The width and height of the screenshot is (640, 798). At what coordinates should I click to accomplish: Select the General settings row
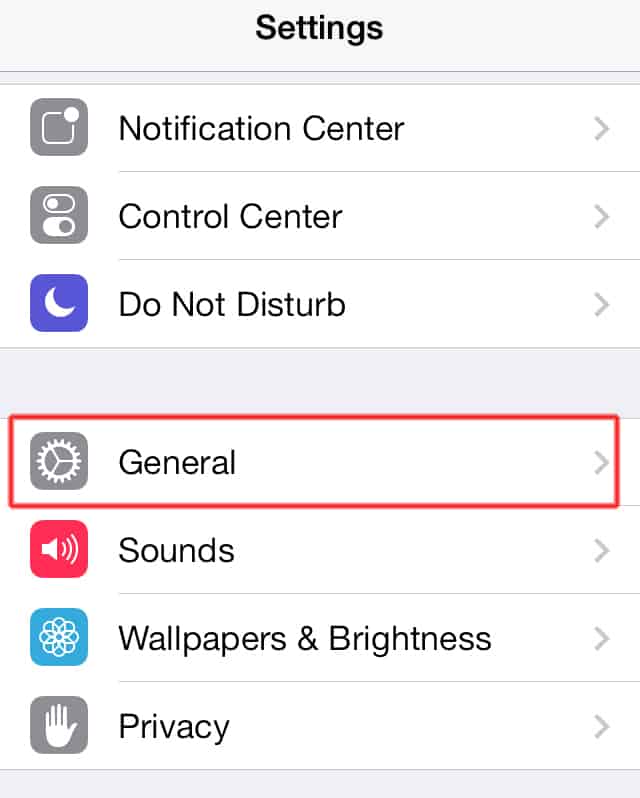[x=320, y=462]
